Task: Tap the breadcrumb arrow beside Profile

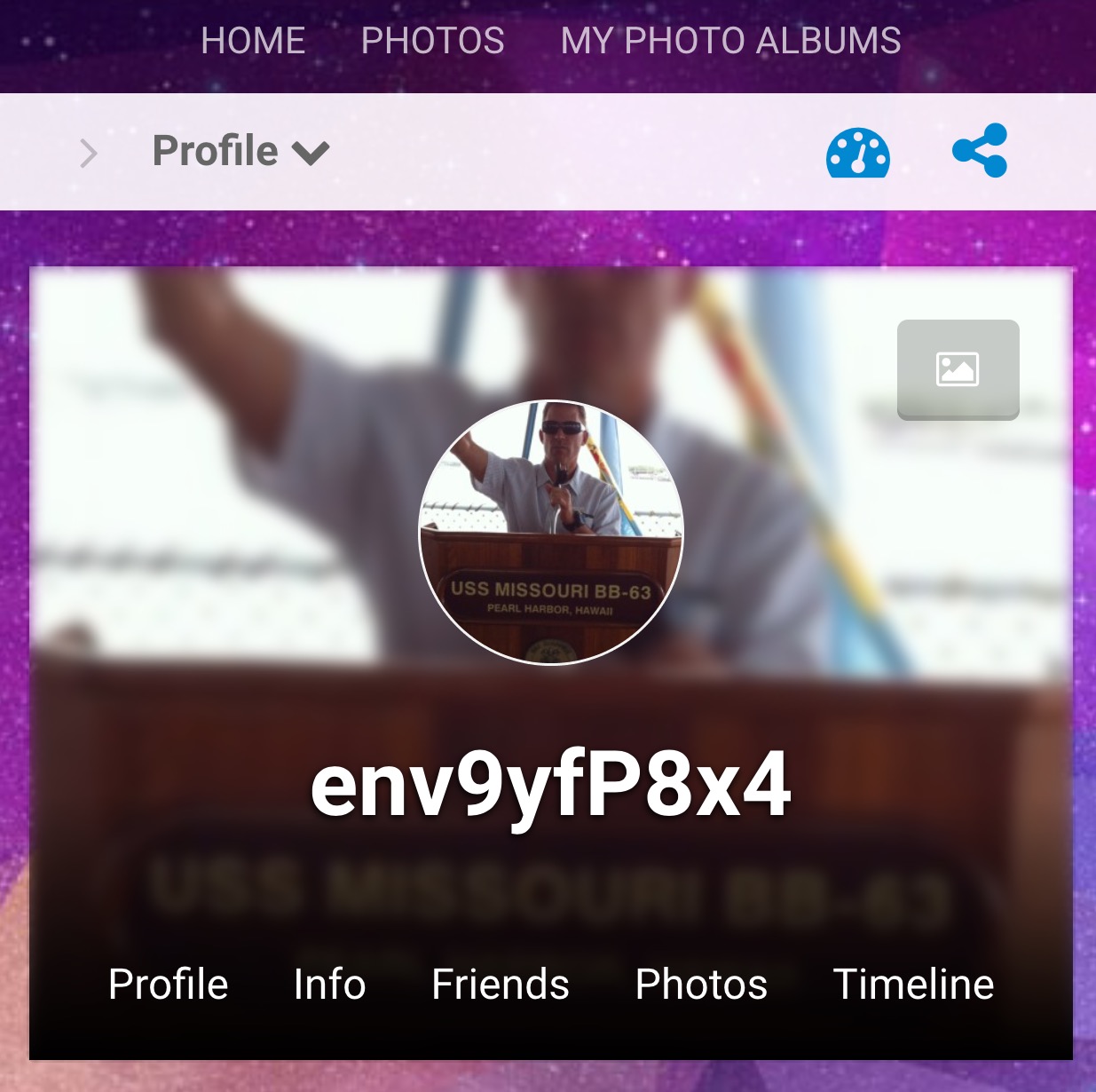Action: 88,153
